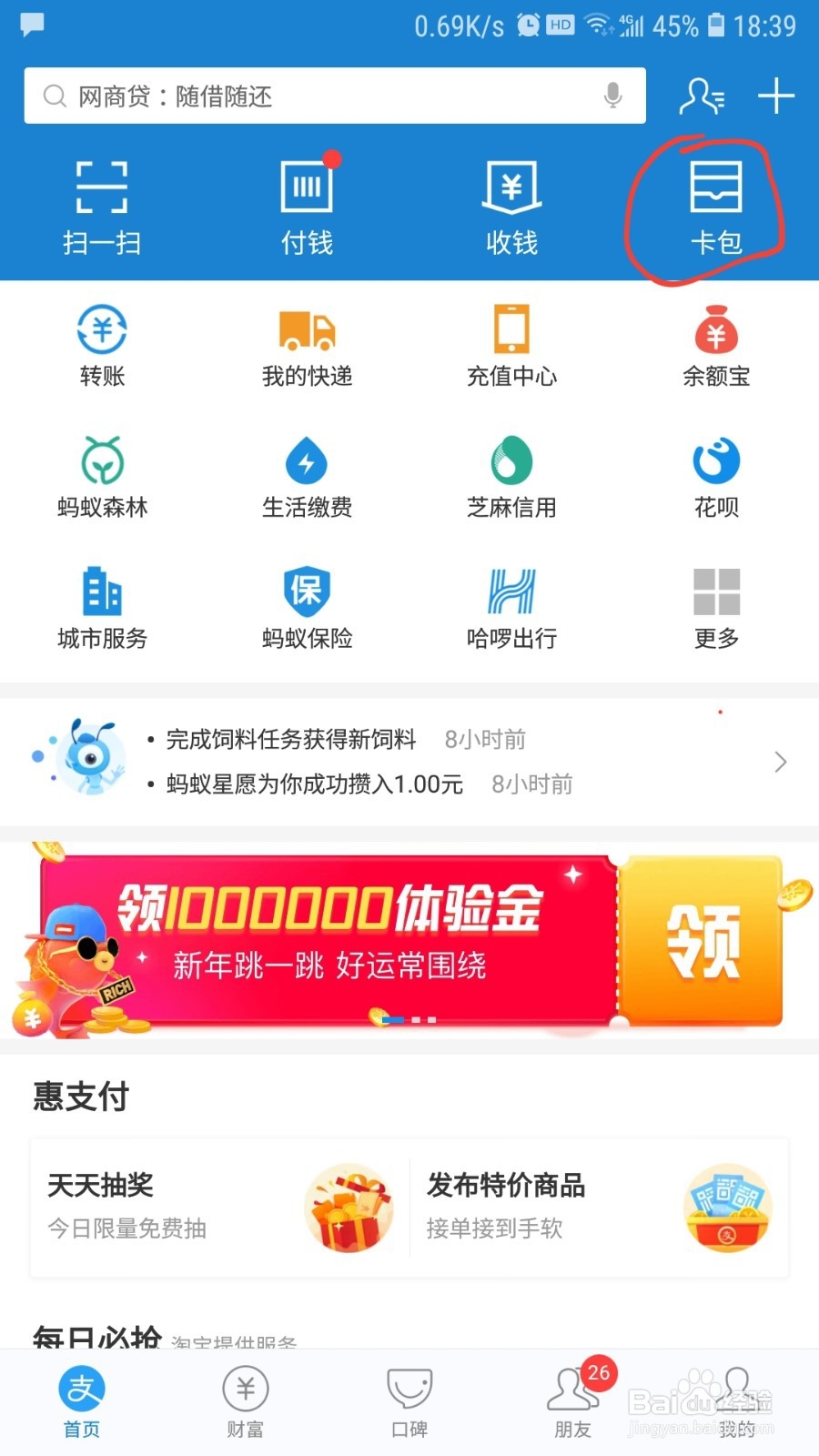Open 城市服务 city services icon
The height and width of the screenshot is (1456, 819).
(x=101, y=608)
